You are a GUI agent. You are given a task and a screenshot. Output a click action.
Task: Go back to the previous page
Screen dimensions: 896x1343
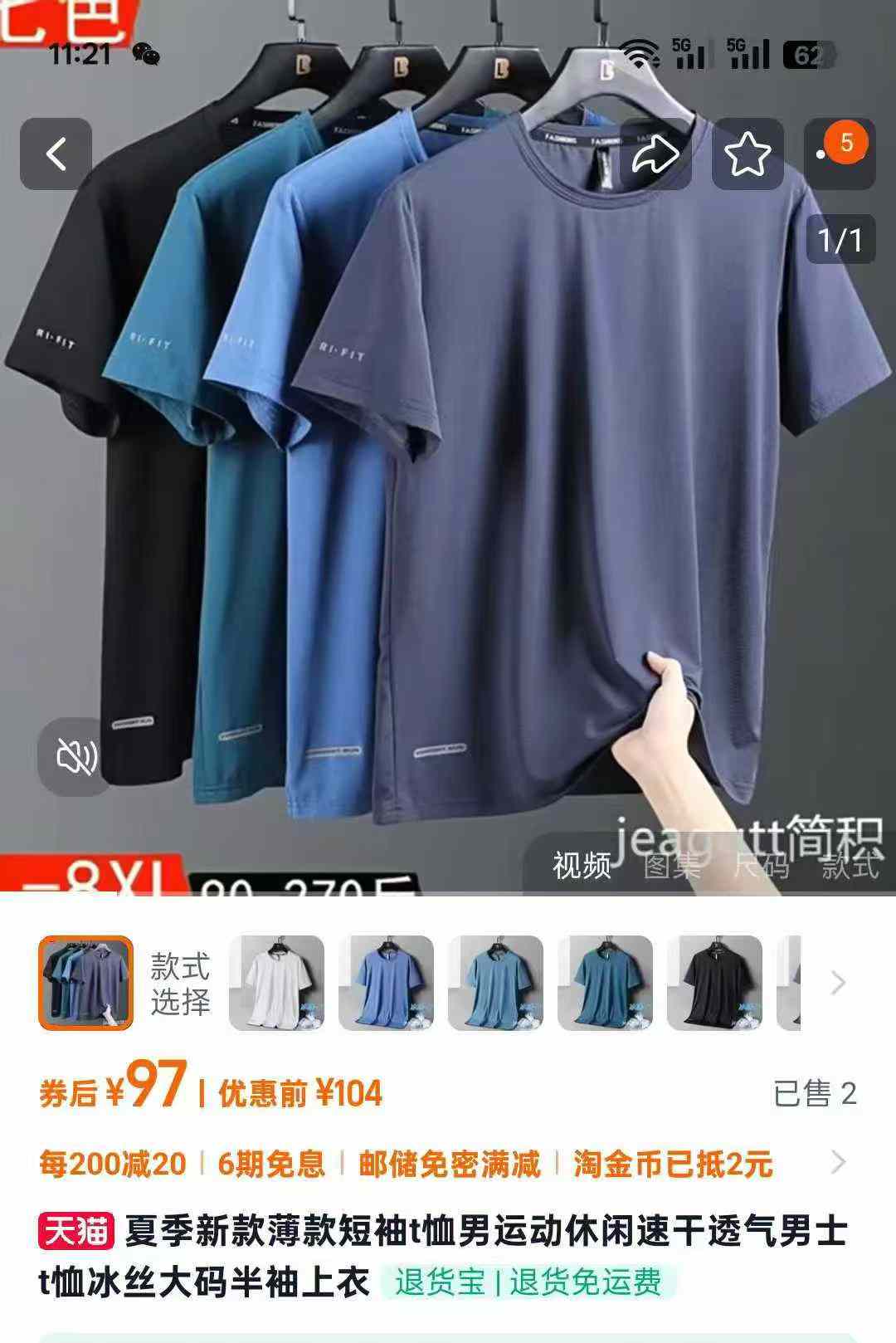tap(56, 154)
